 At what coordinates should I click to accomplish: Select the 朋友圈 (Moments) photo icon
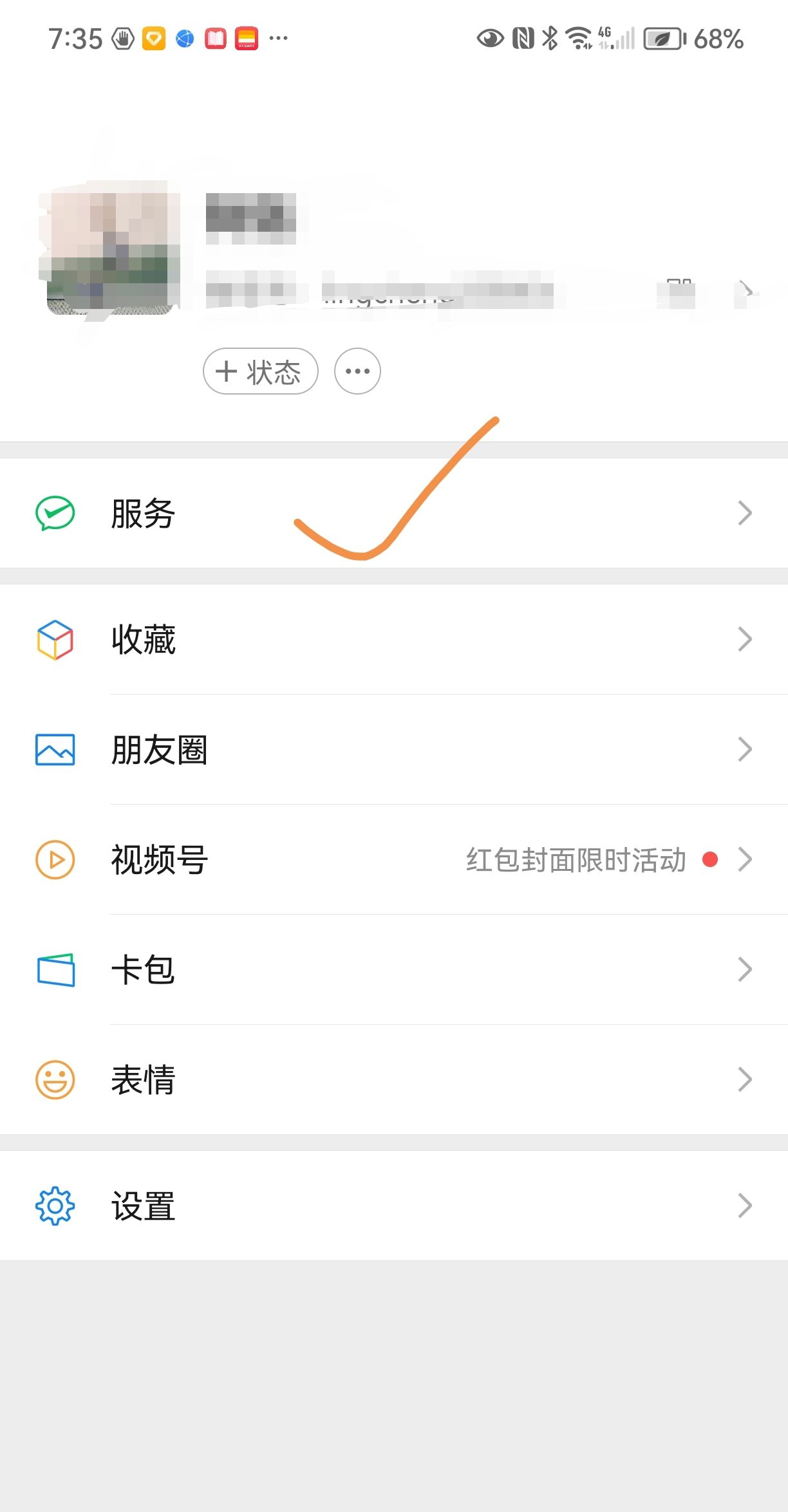click(55, 749)
